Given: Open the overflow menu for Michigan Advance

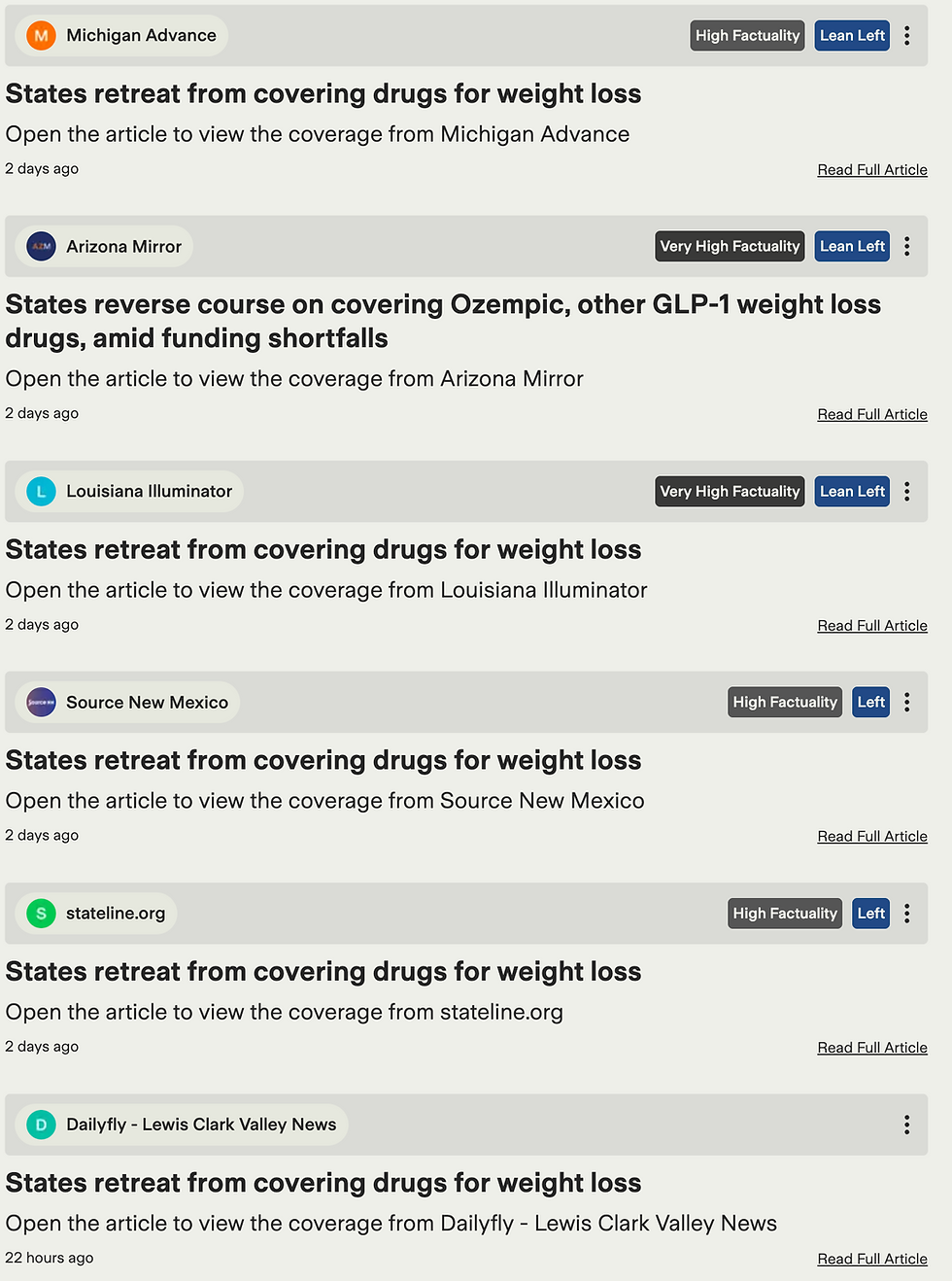Looking at the screenshot, I should pos(906,36).
